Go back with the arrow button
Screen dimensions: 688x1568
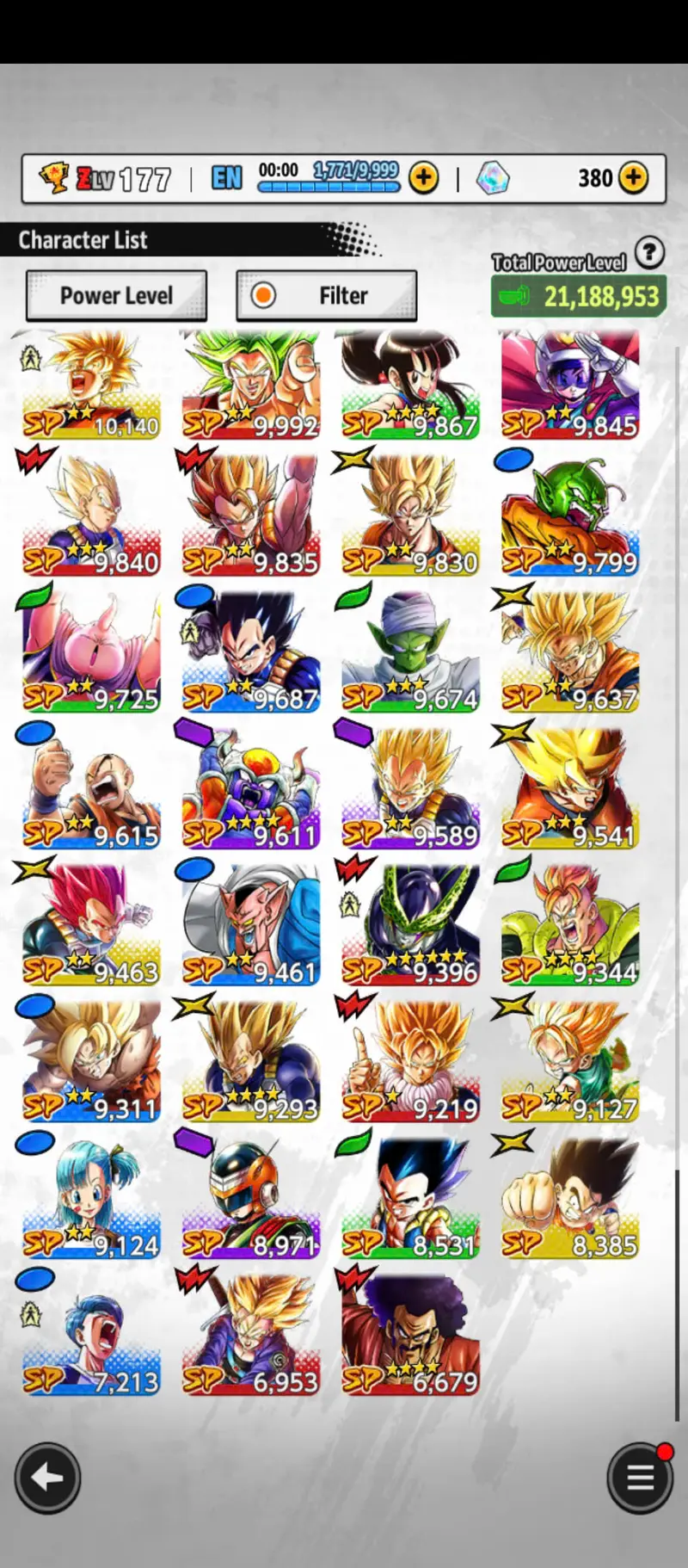[47, 1478]
